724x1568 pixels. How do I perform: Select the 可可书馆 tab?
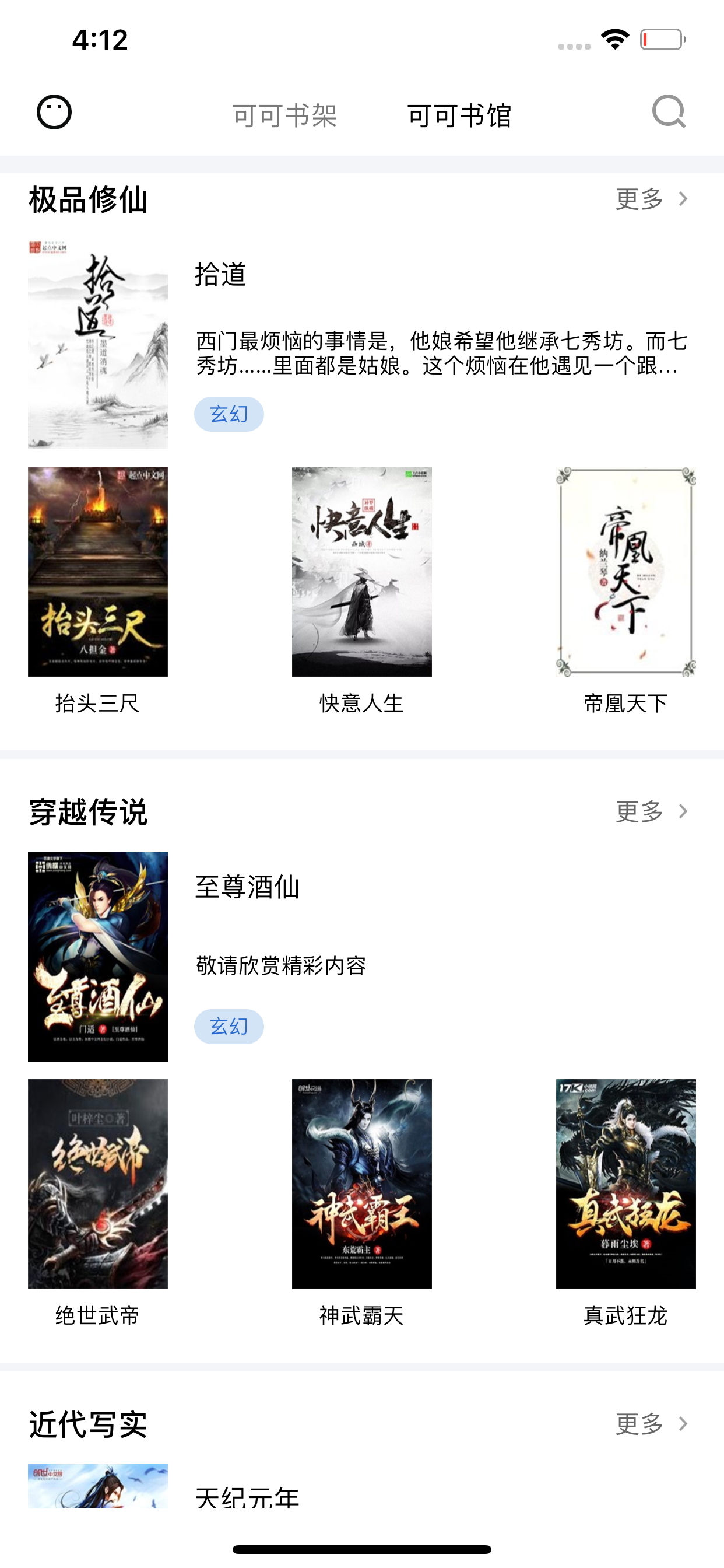click(x=459, y=116)
